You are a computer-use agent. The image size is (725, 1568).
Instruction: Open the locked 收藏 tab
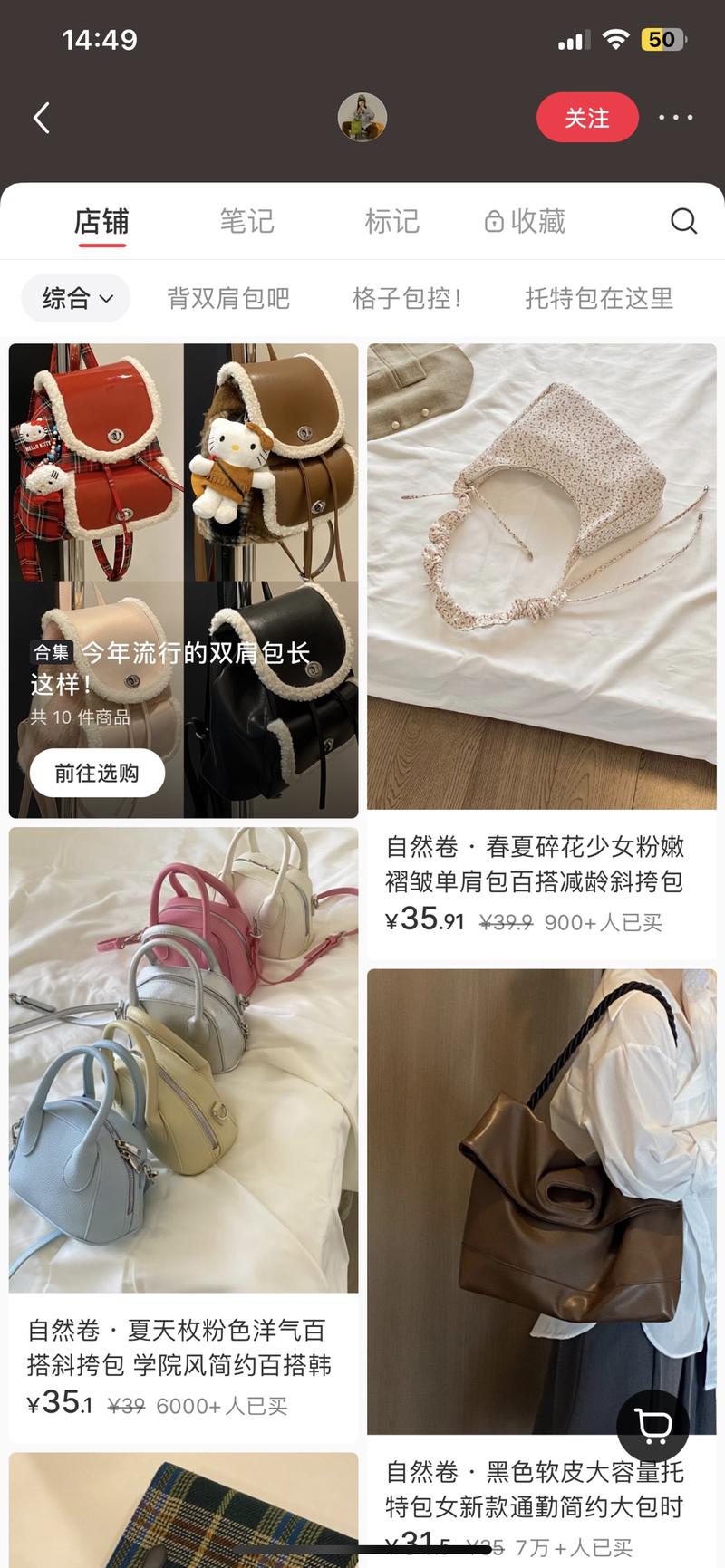tap(526, 221)
